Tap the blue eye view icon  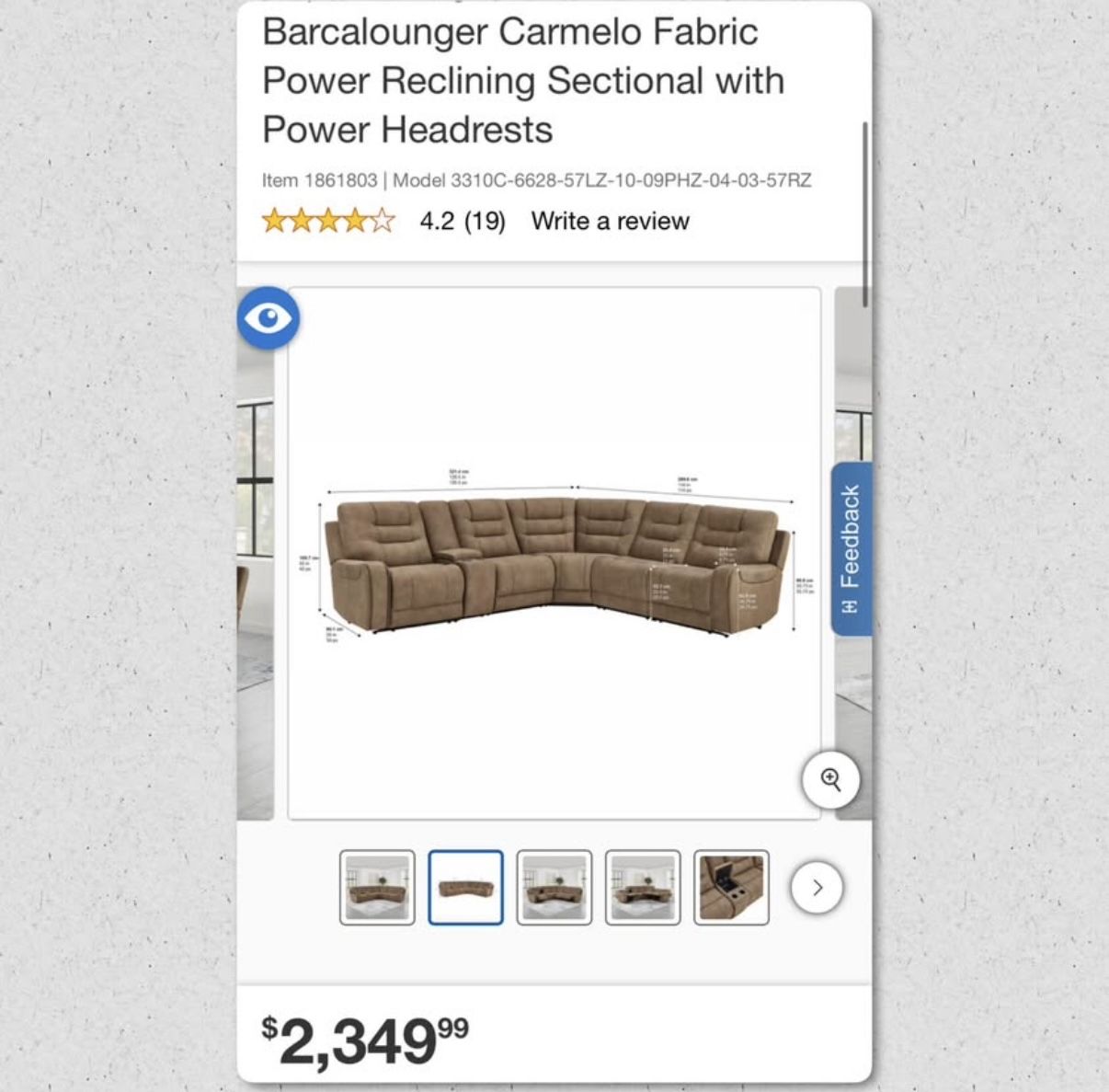tap(269, 318)
